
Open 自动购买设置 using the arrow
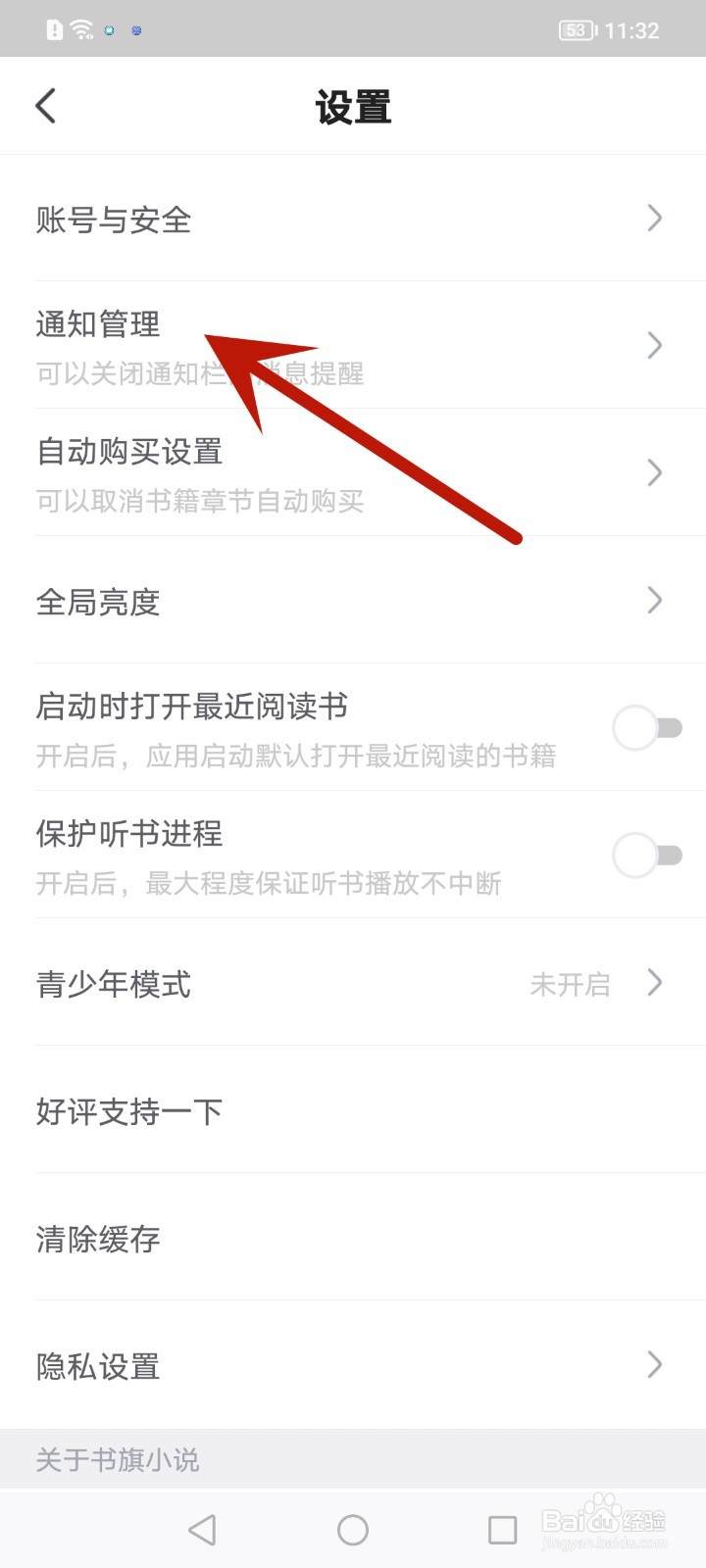click(654, 473)
